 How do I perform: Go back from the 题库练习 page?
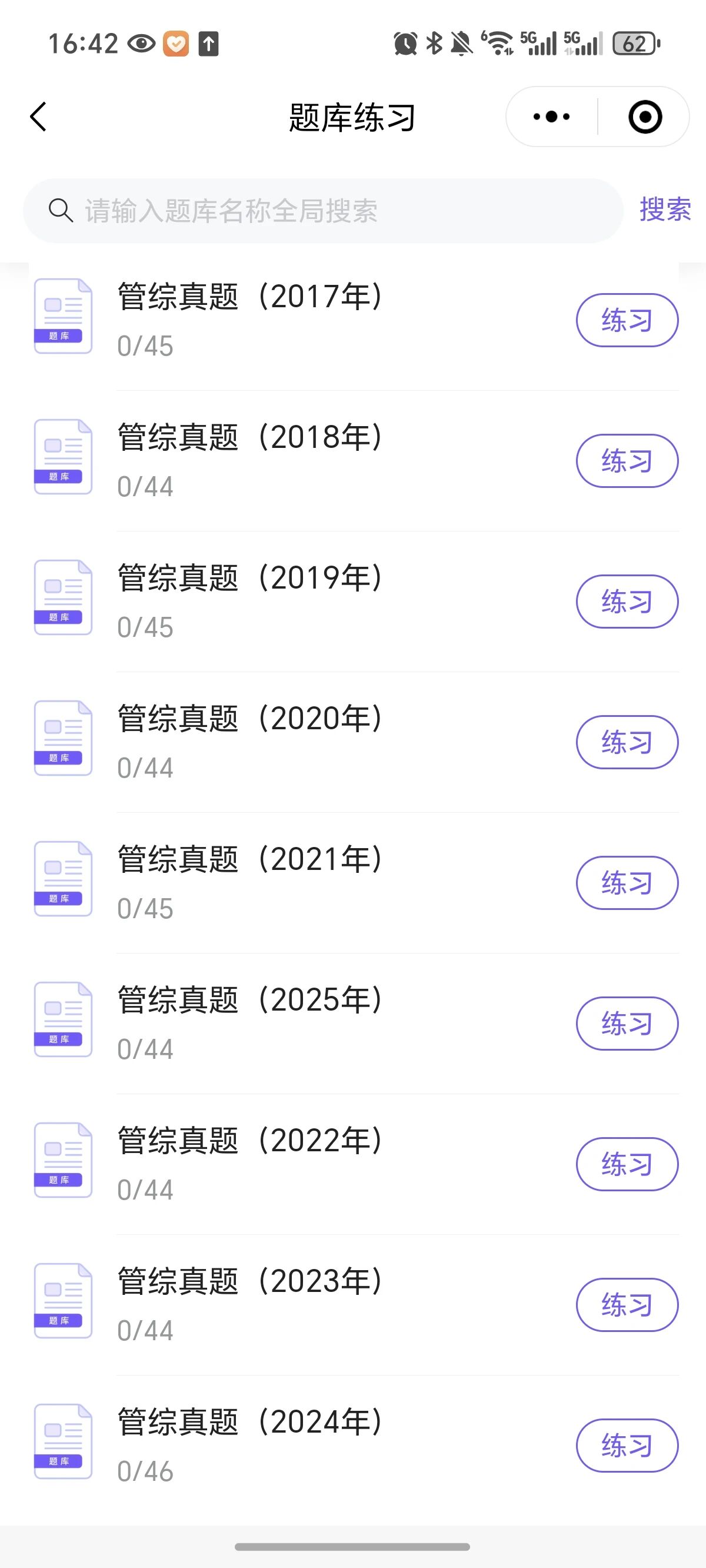point(38,117)
